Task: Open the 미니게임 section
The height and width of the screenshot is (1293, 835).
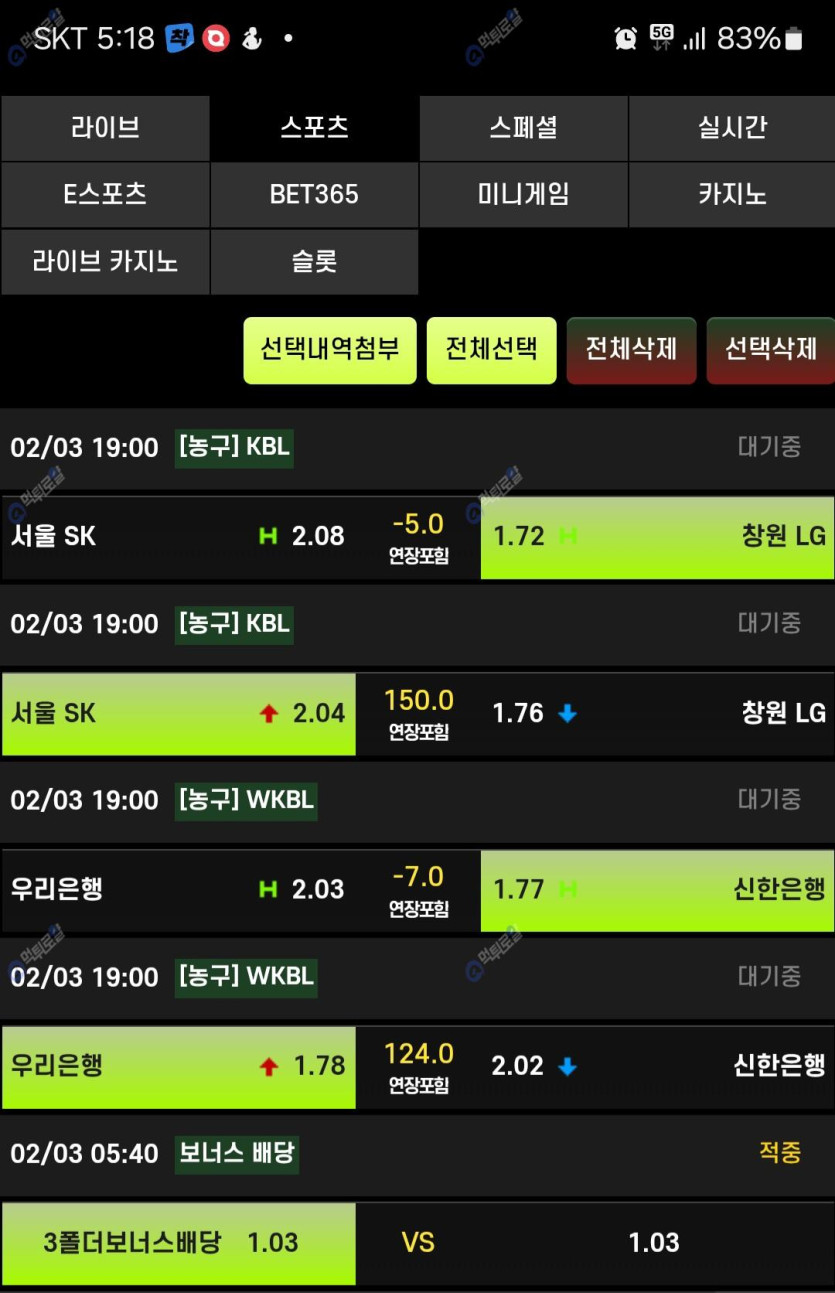Action: [x=523, y=194]
